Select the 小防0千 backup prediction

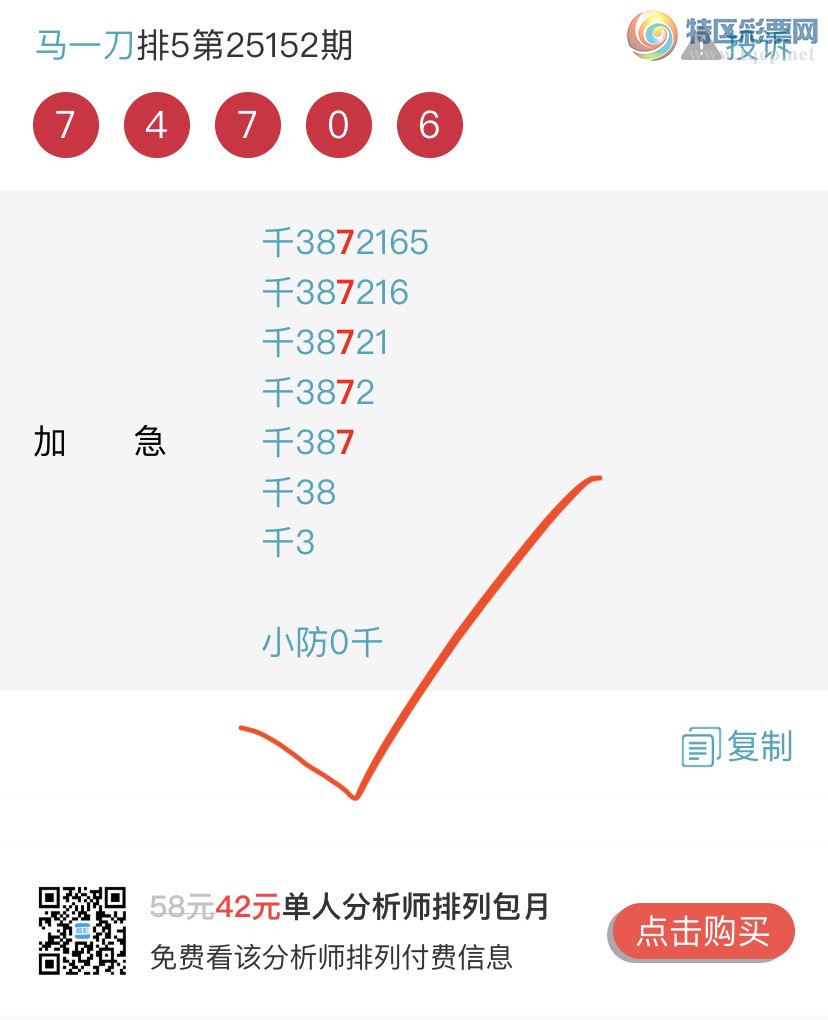click(x=322, y=642)
